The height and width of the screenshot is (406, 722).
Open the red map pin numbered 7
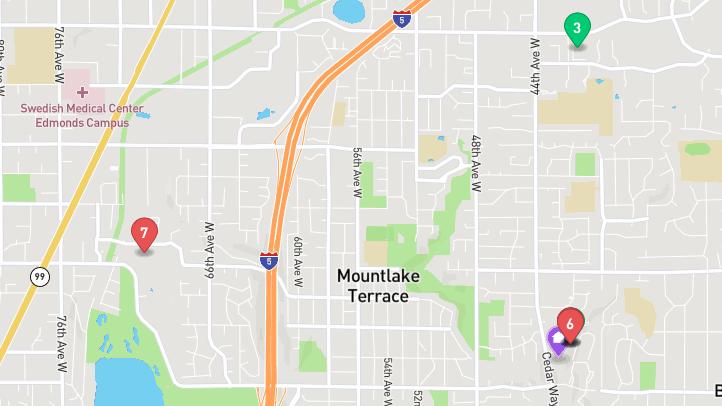click(144, 234)
